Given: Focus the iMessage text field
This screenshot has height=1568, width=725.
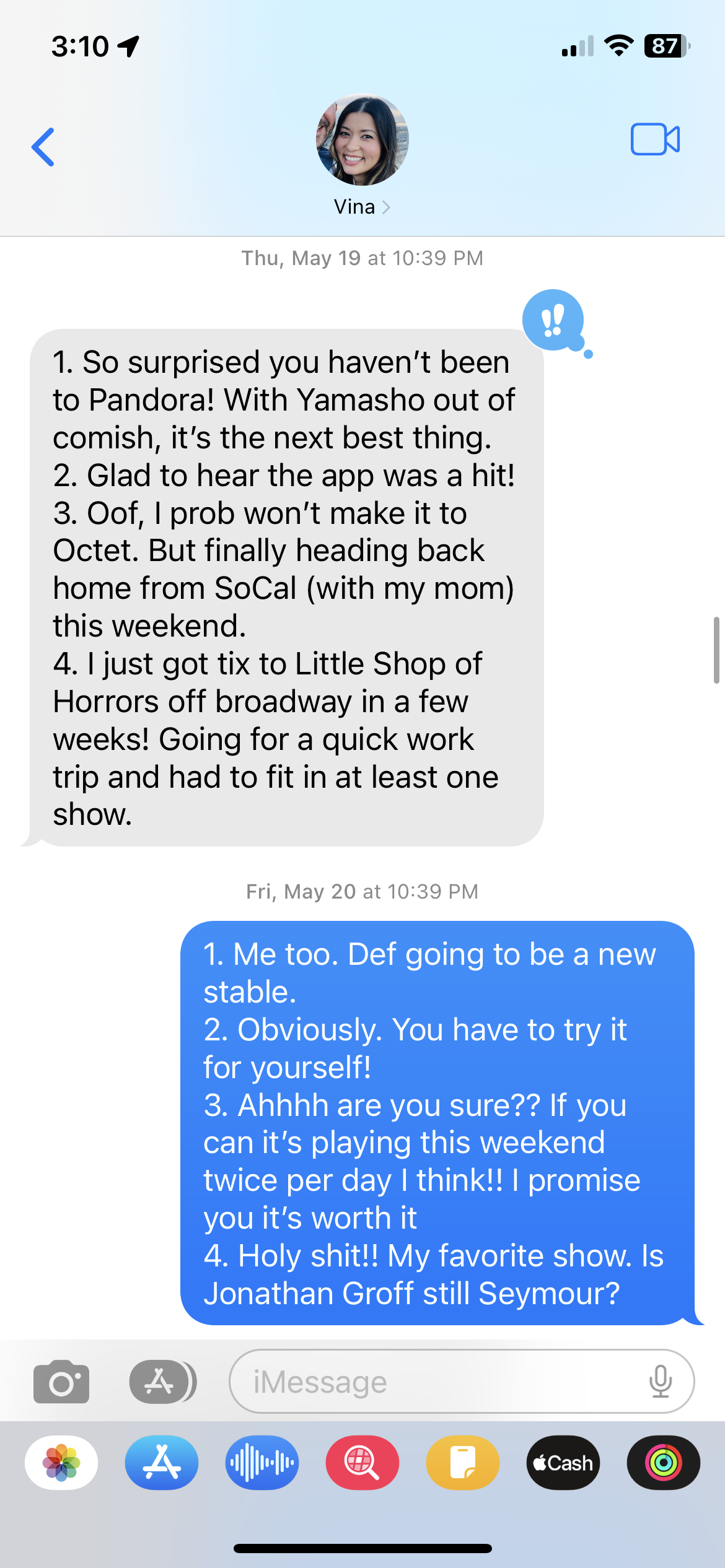Looking at the screenshot, I should 434,1381.
